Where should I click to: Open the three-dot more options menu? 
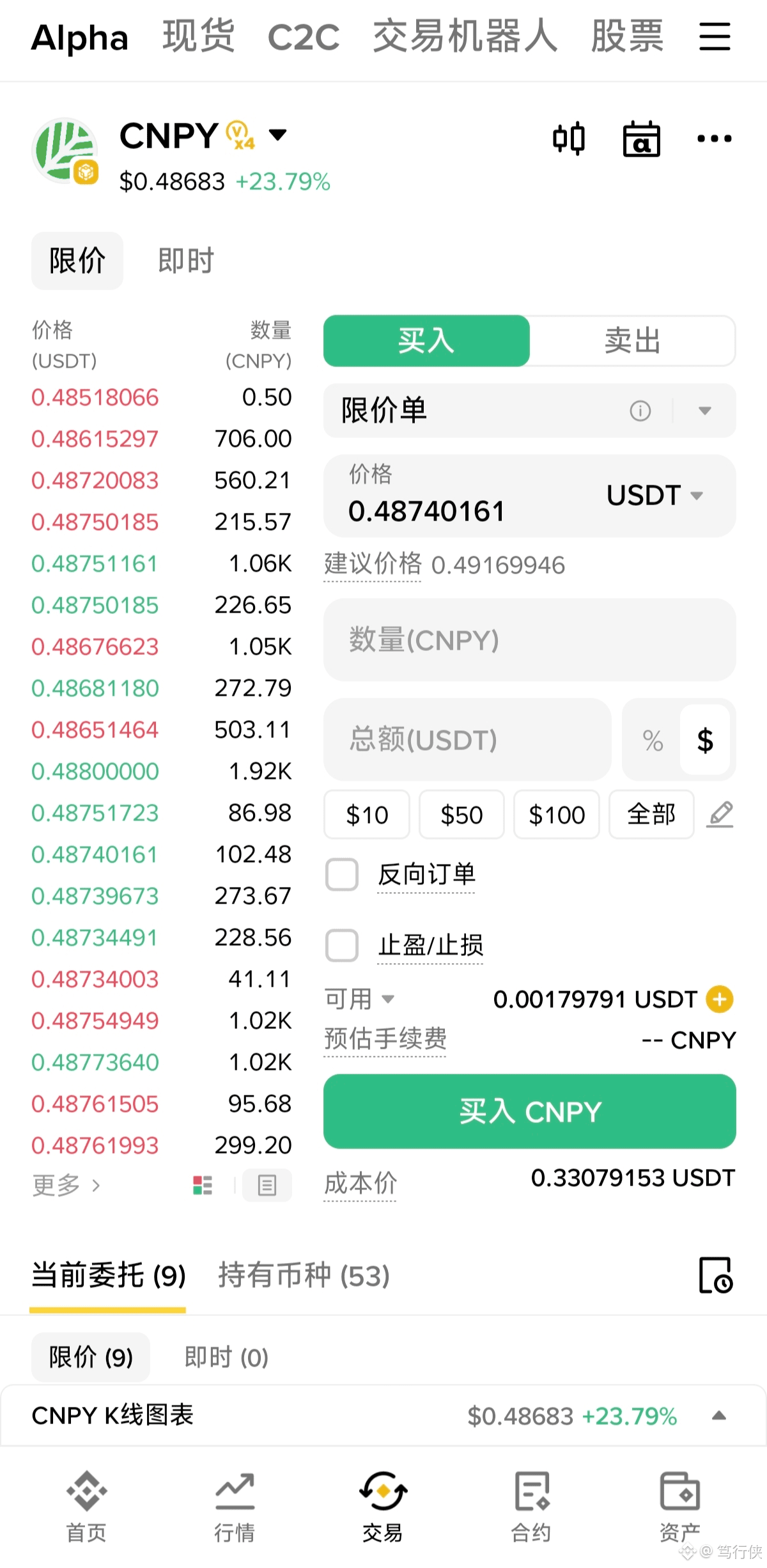[714, 138]
